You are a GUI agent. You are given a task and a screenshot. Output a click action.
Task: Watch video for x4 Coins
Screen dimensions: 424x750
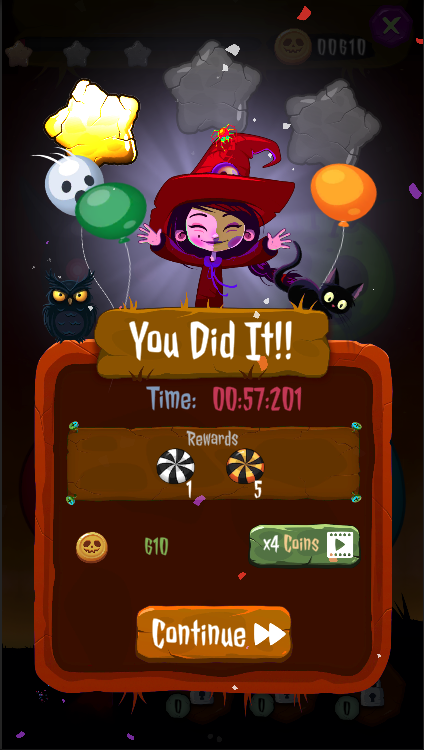(x=304, y=545)
